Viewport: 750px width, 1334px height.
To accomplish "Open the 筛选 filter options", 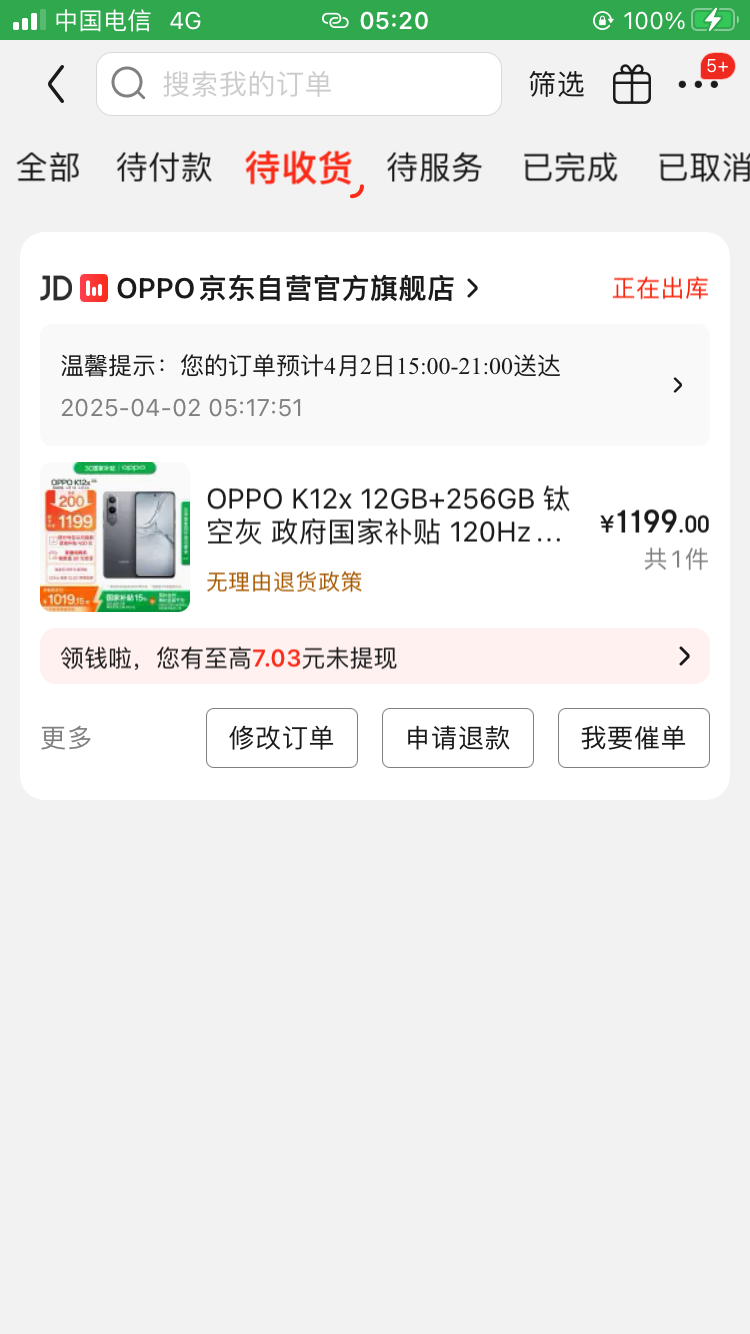I will (x=556, y=84).
